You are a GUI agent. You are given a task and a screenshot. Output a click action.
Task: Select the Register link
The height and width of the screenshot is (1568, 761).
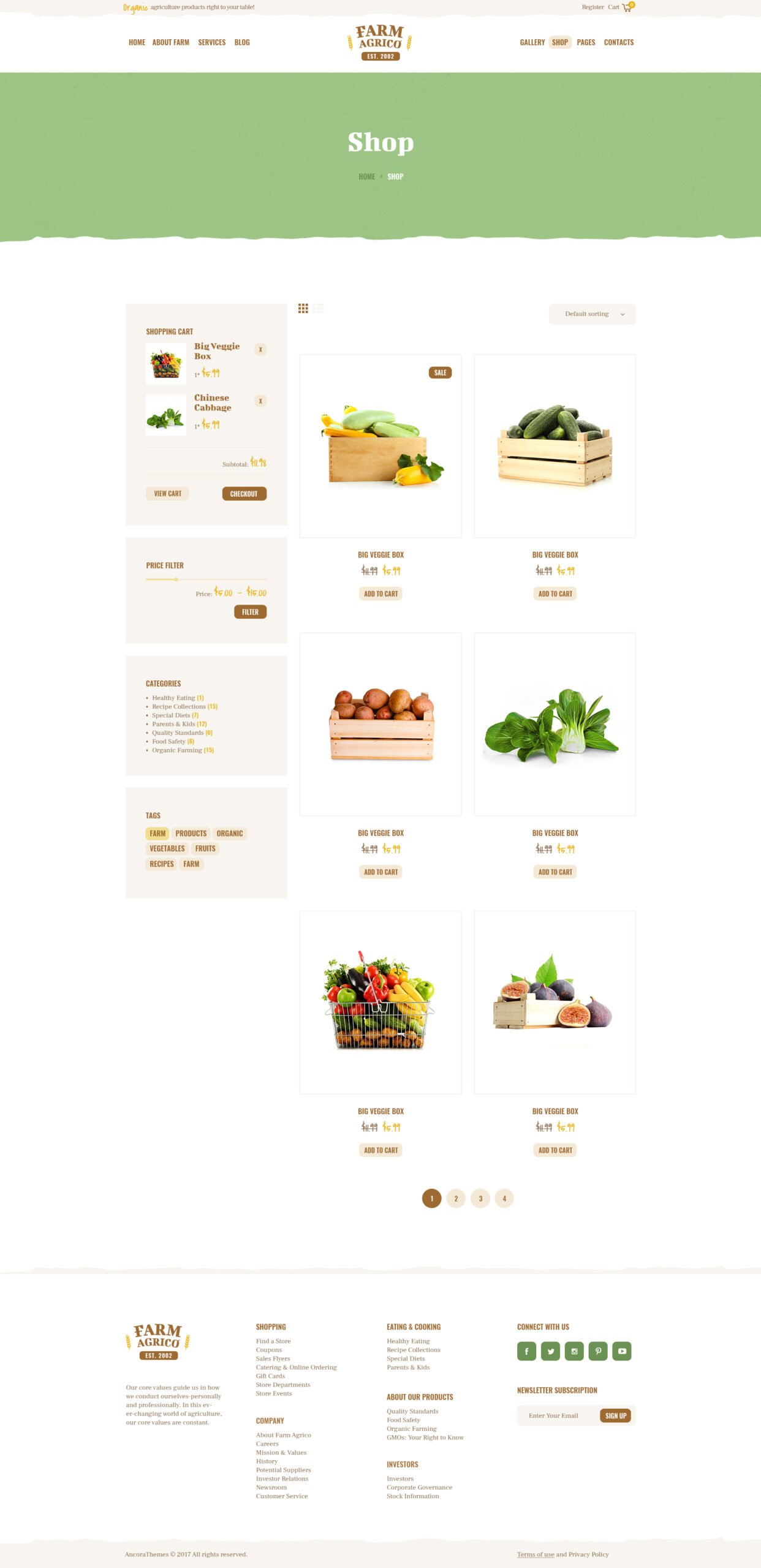click(x=593, y=7)
